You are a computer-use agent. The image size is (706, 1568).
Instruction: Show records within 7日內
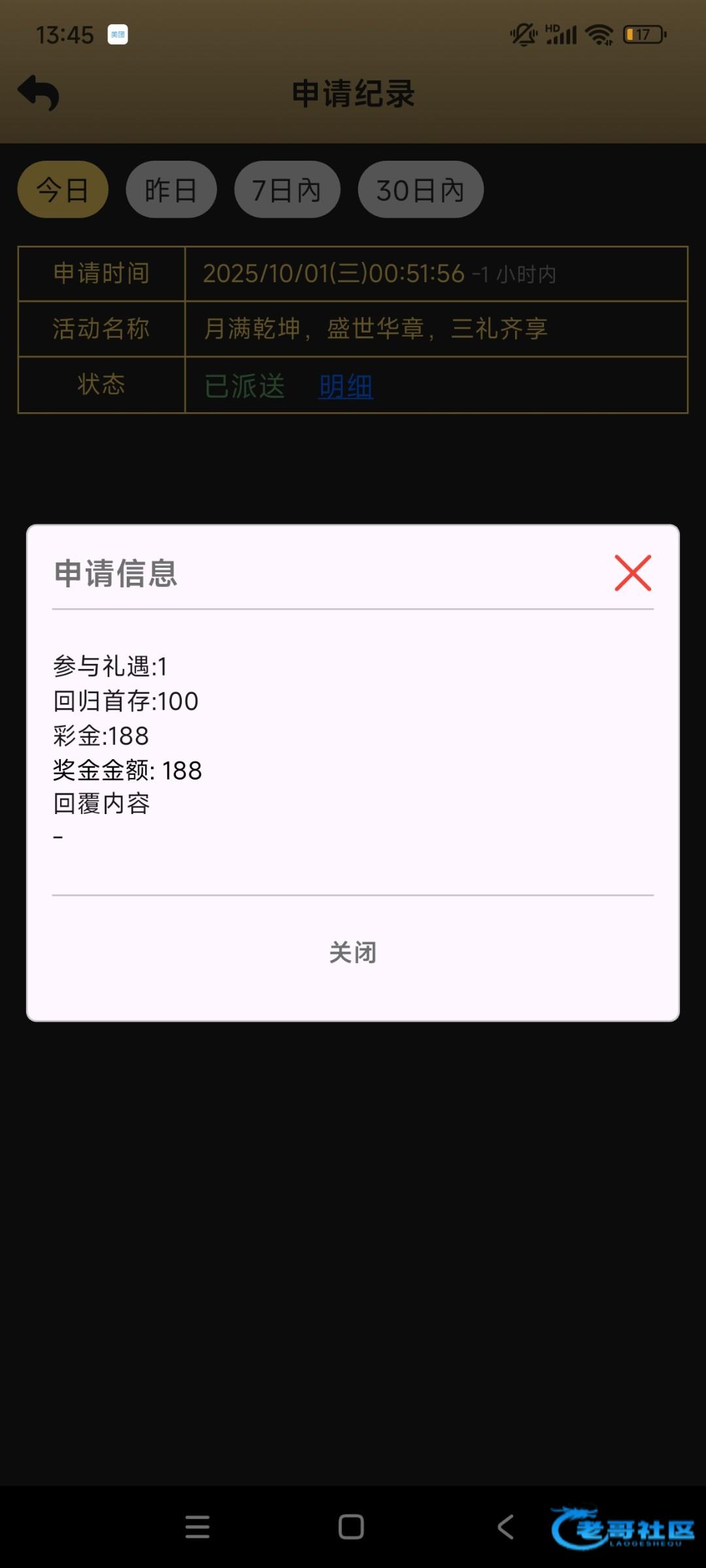(287, 189)
